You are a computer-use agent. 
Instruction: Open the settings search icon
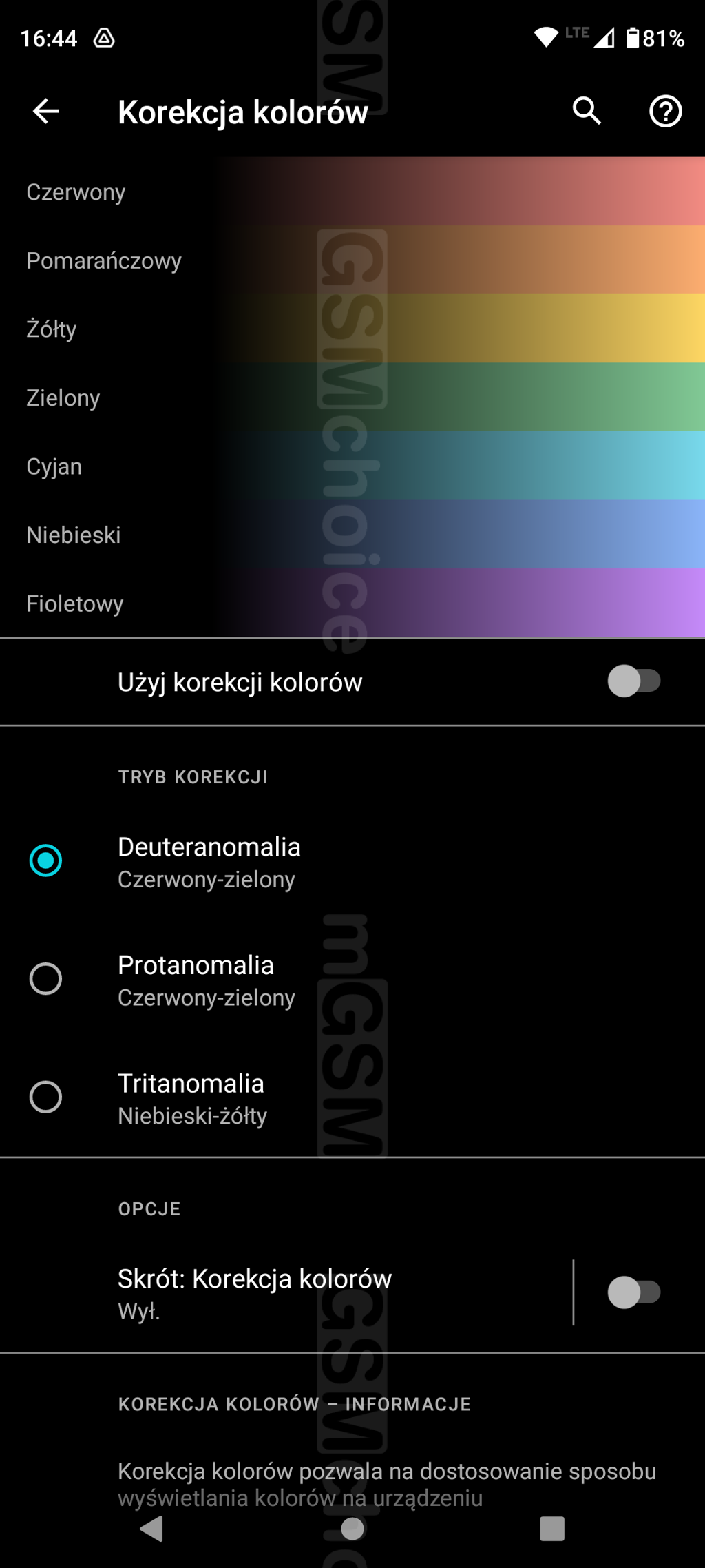pyautogui.click(x=587, y=111)
